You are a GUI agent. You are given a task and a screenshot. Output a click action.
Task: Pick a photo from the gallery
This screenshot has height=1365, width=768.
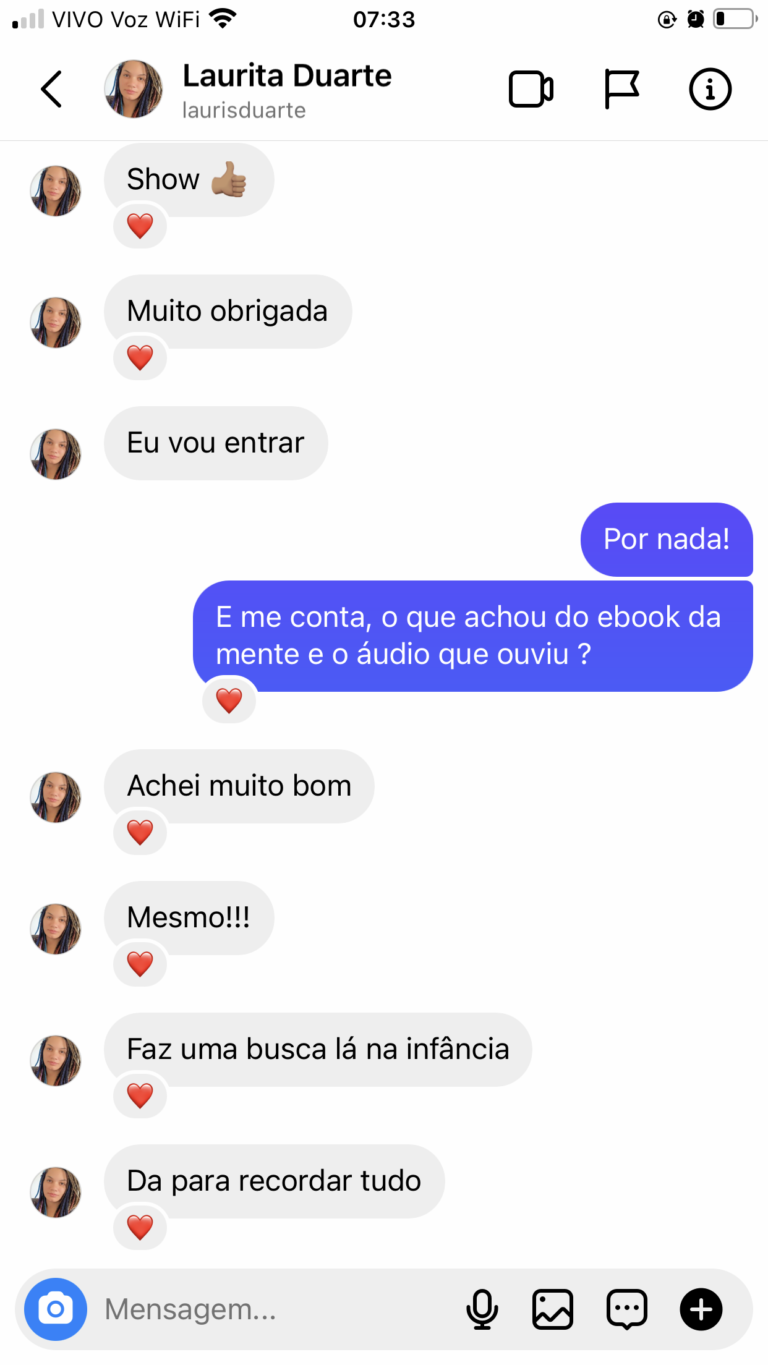(x=553, y=1309)
